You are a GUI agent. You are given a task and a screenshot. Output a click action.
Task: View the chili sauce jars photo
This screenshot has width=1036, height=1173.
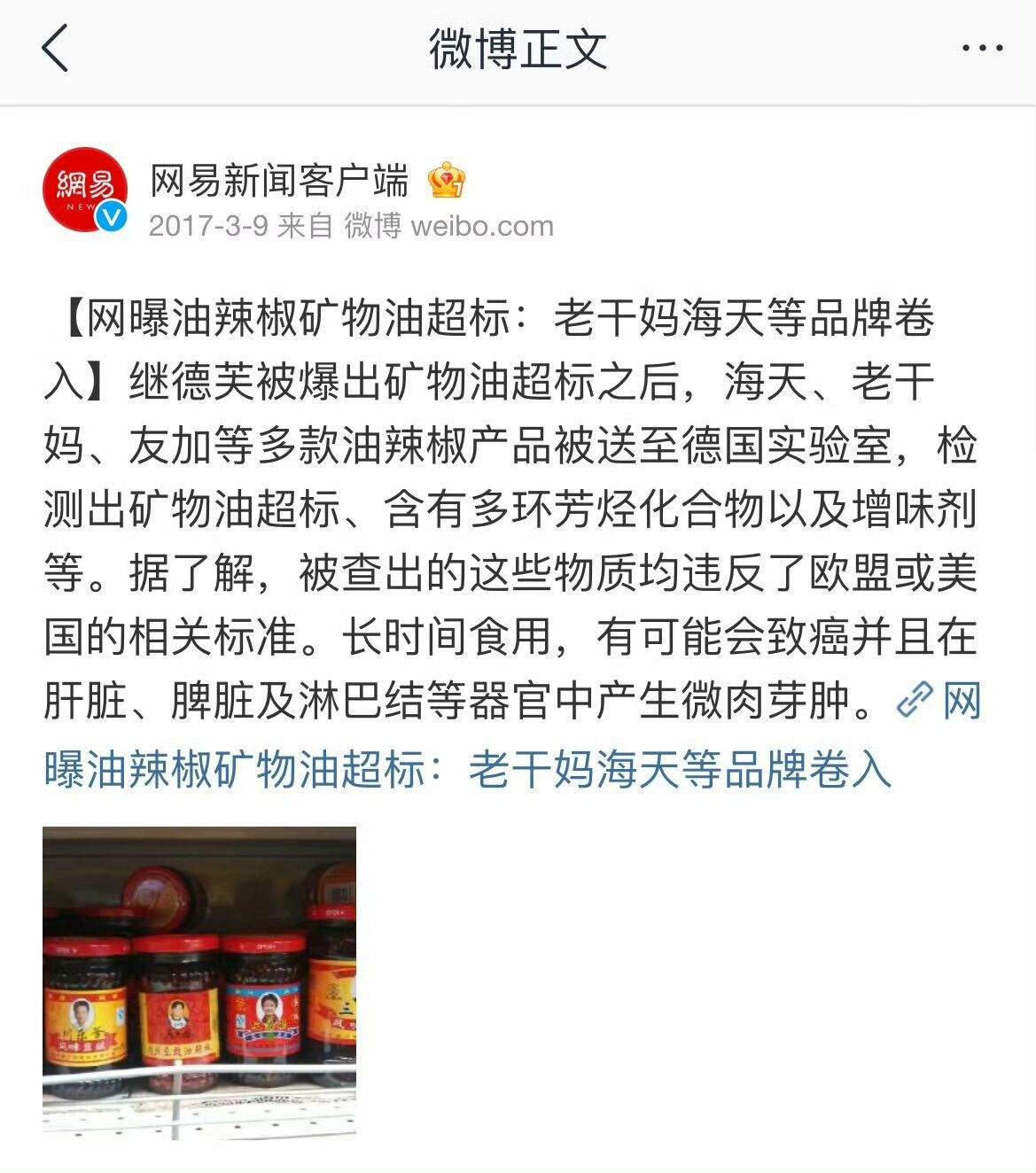point(199,982)
